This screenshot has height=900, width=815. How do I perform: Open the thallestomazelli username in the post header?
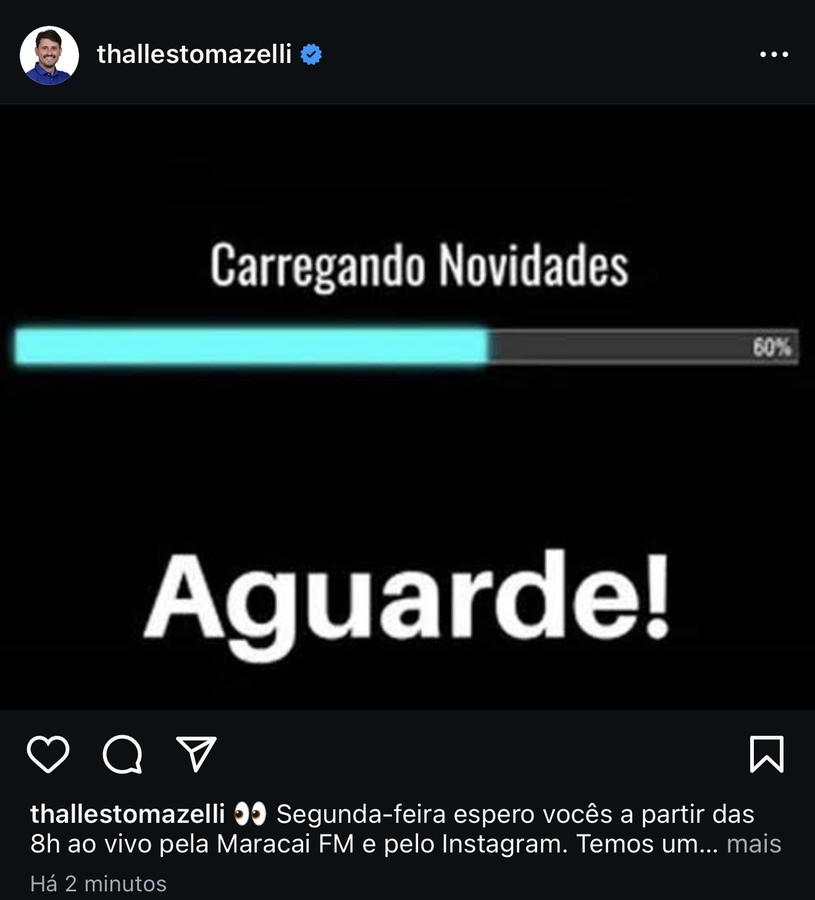pyautogui.click(x=194, y=55)
